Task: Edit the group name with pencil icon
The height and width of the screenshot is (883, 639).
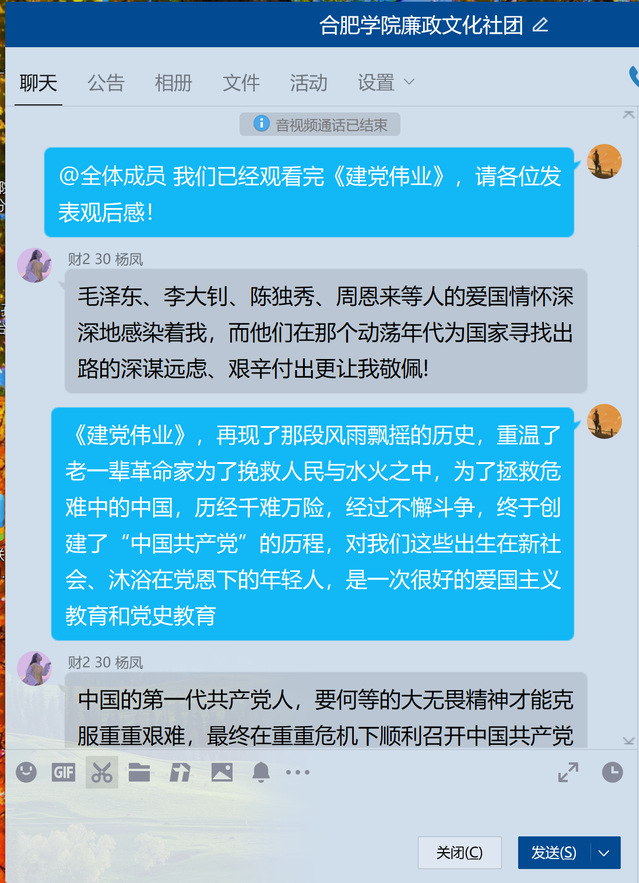Action: coord(541,25)
